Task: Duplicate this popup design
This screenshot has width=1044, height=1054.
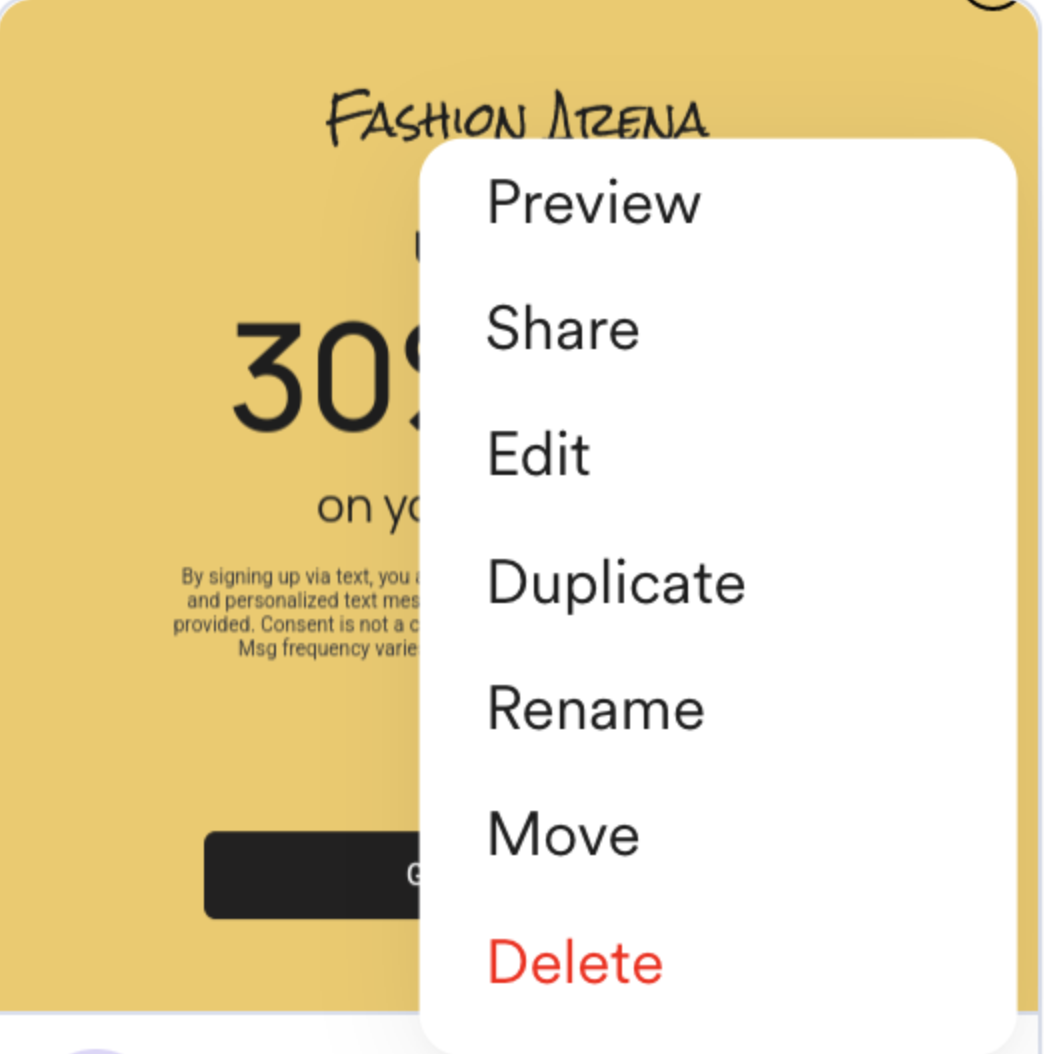Action: [x=616, y=583]
